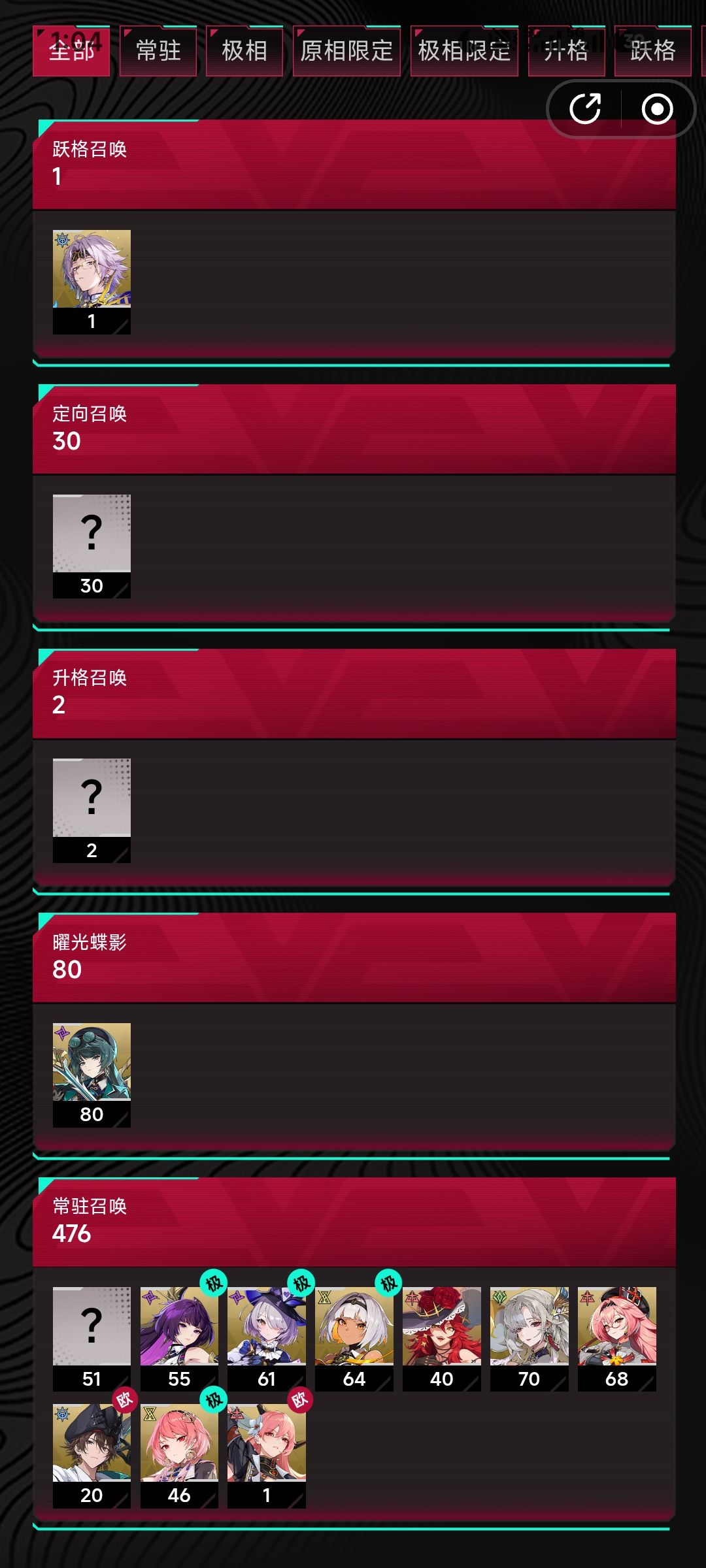Open the character tile showing 80
Viewport: 706px width, 1568px height.
92,1075
